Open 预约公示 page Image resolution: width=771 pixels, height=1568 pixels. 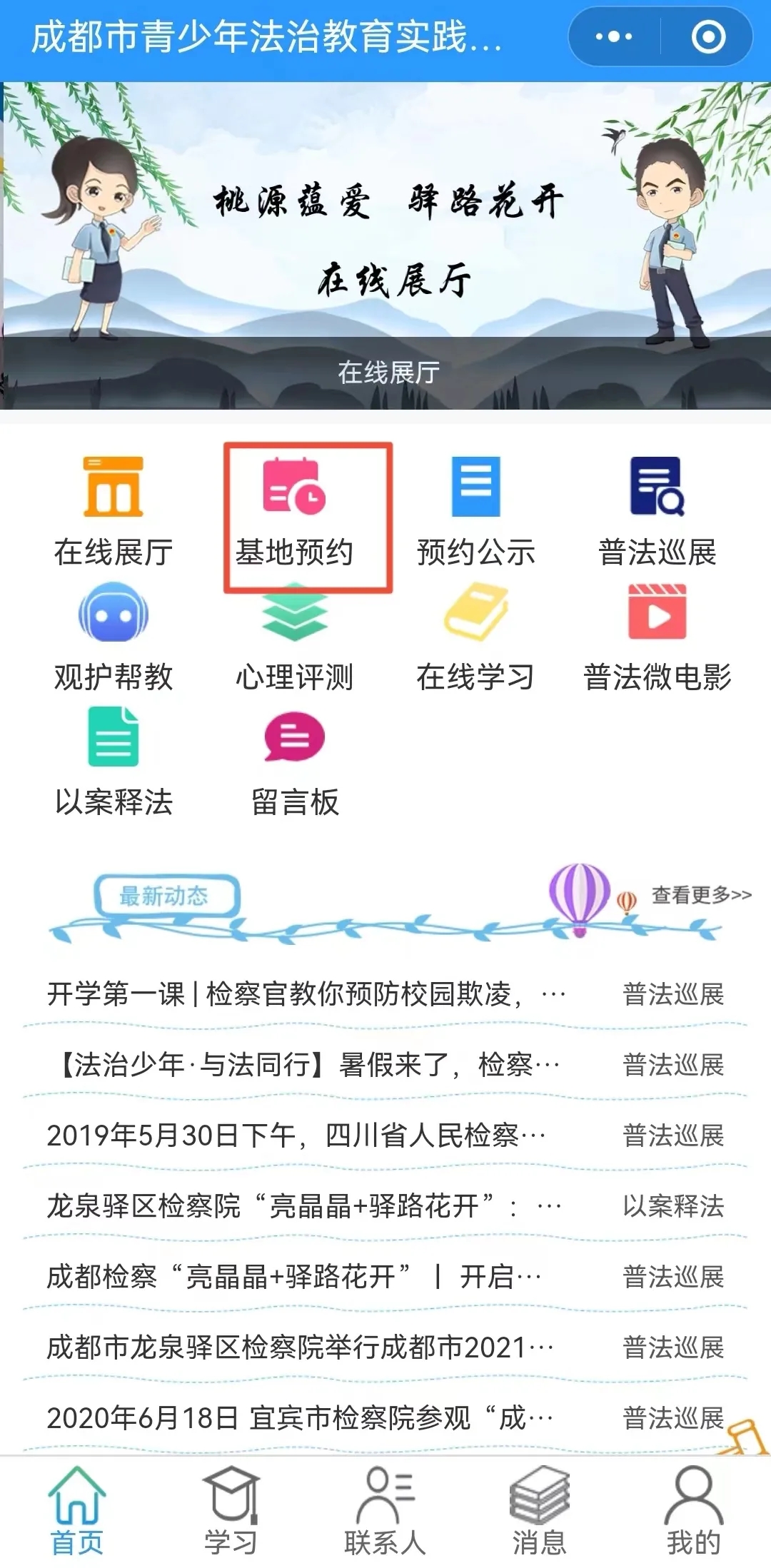pyautogui.click(x=476, y=511)
